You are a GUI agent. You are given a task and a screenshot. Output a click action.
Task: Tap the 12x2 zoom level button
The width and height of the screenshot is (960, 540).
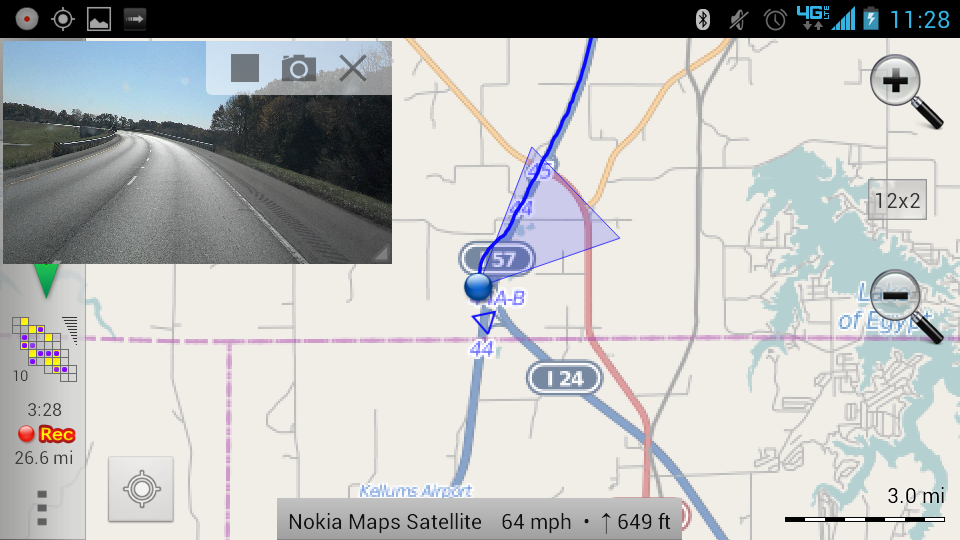896,200
